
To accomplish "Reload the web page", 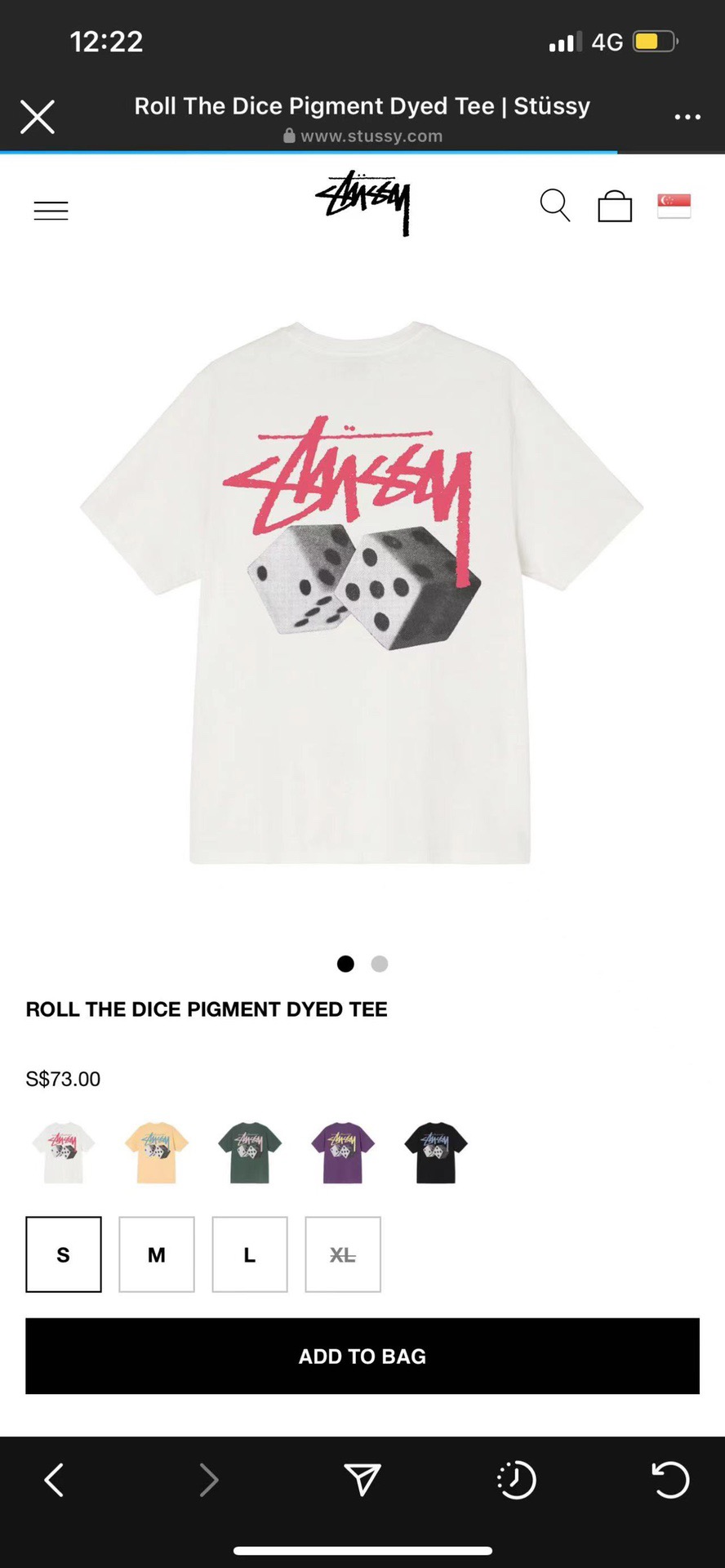I will pyautogui.click(x=670, y=1479).
